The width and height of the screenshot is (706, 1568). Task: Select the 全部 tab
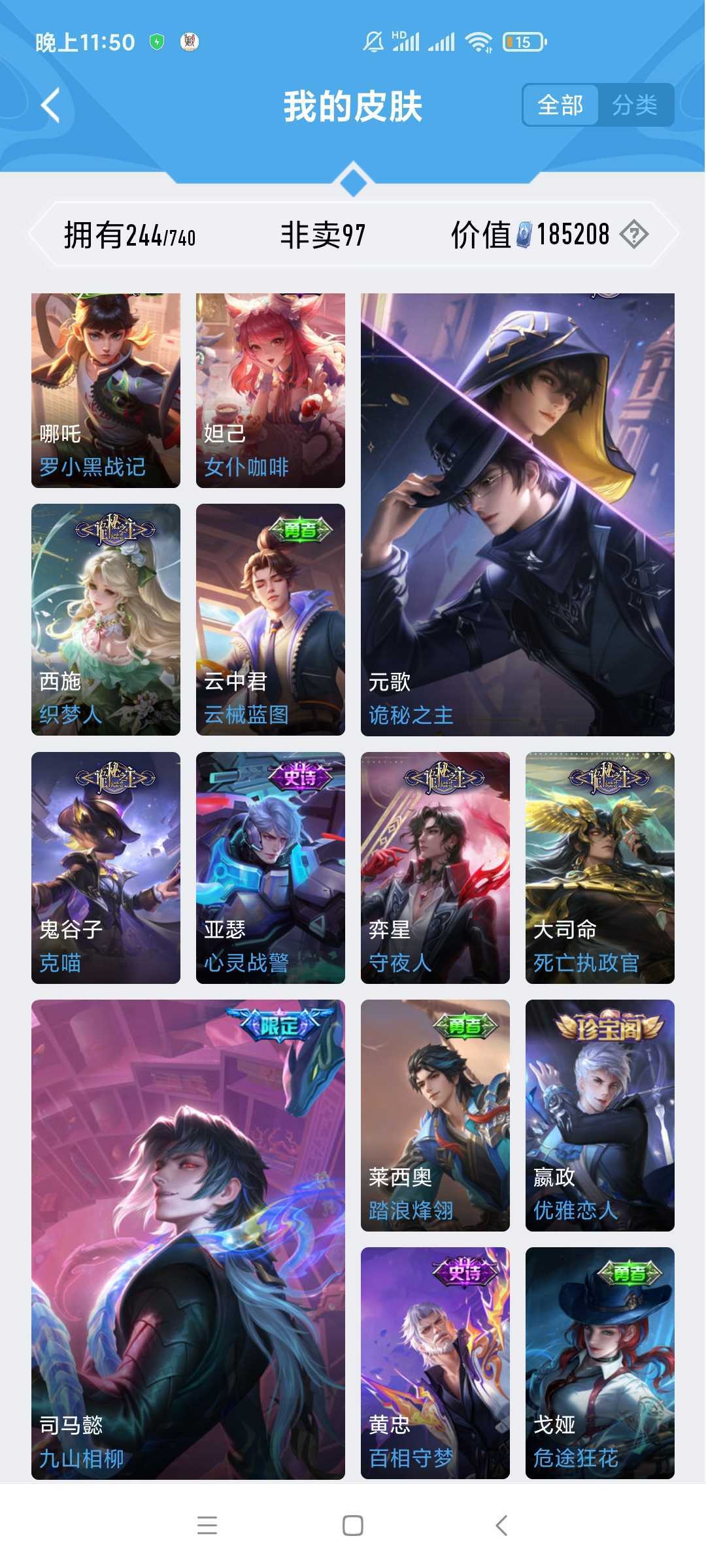560,105
